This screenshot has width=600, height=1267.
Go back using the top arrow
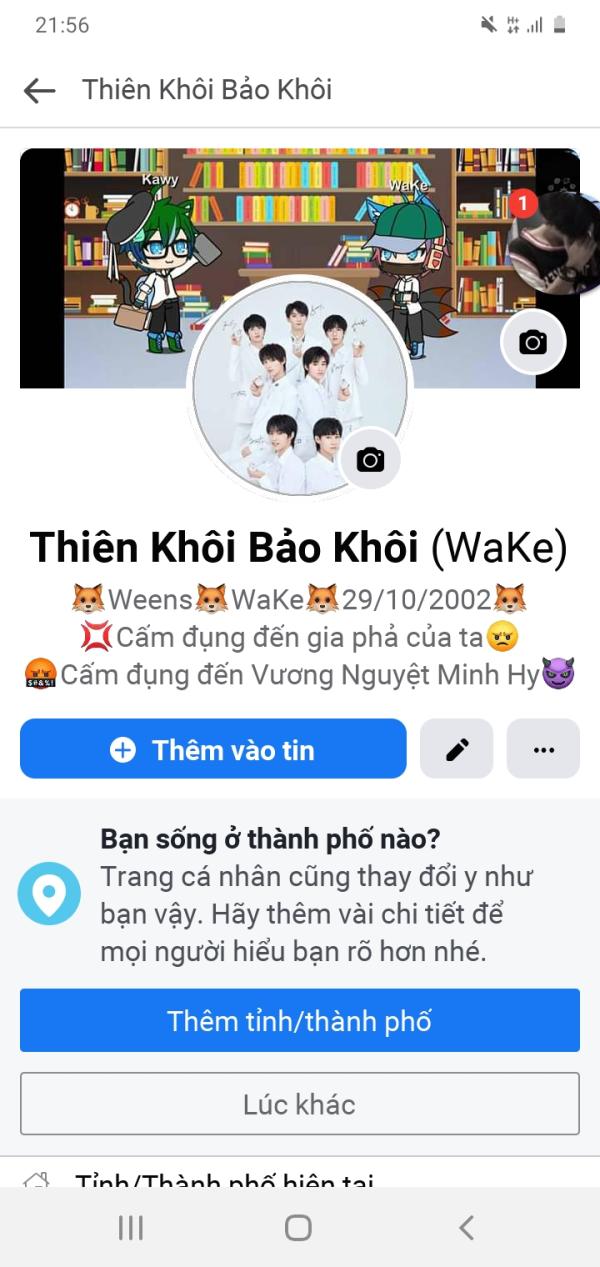tap(40, 91)
